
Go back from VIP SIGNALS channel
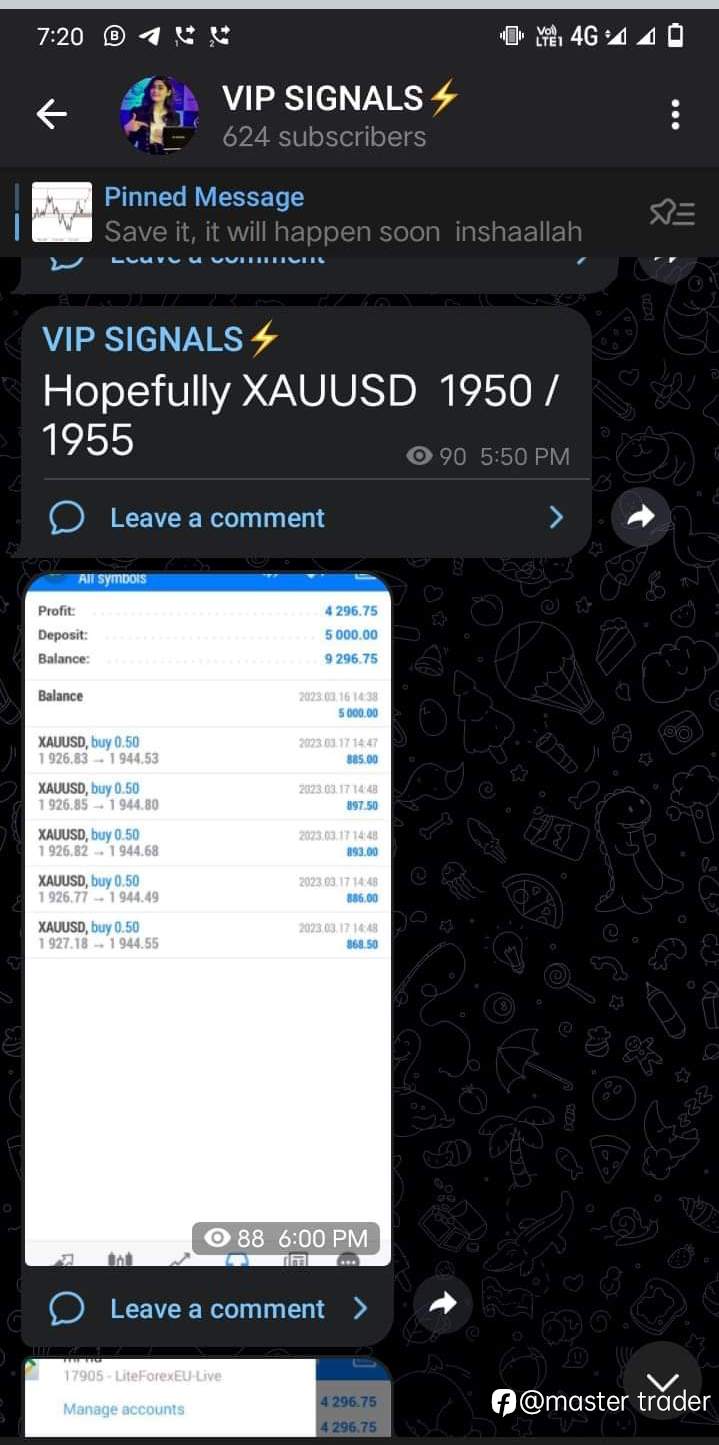[x=51, y=115]
